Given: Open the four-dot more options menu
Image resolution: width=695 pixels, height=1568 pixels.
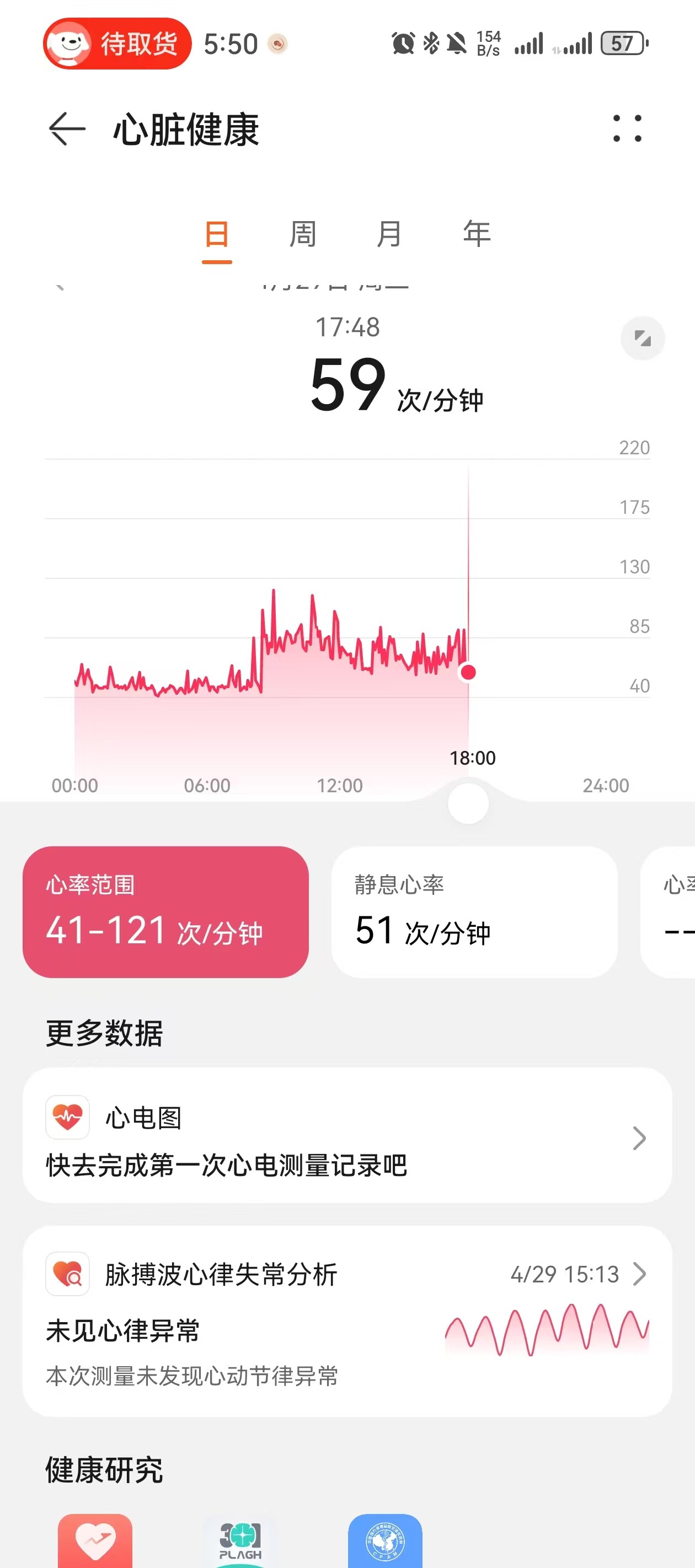Looking at the screenshot, I should point(627,128).
